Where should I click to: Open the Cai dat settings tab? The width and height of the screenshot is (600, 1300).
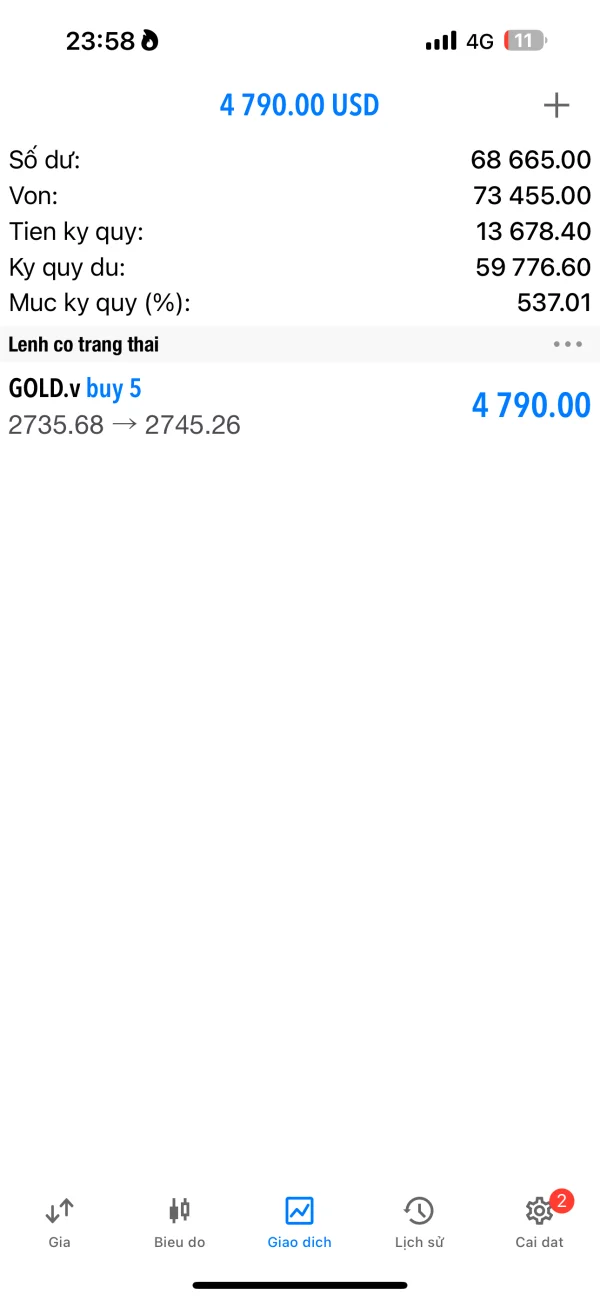point(540,1222)
